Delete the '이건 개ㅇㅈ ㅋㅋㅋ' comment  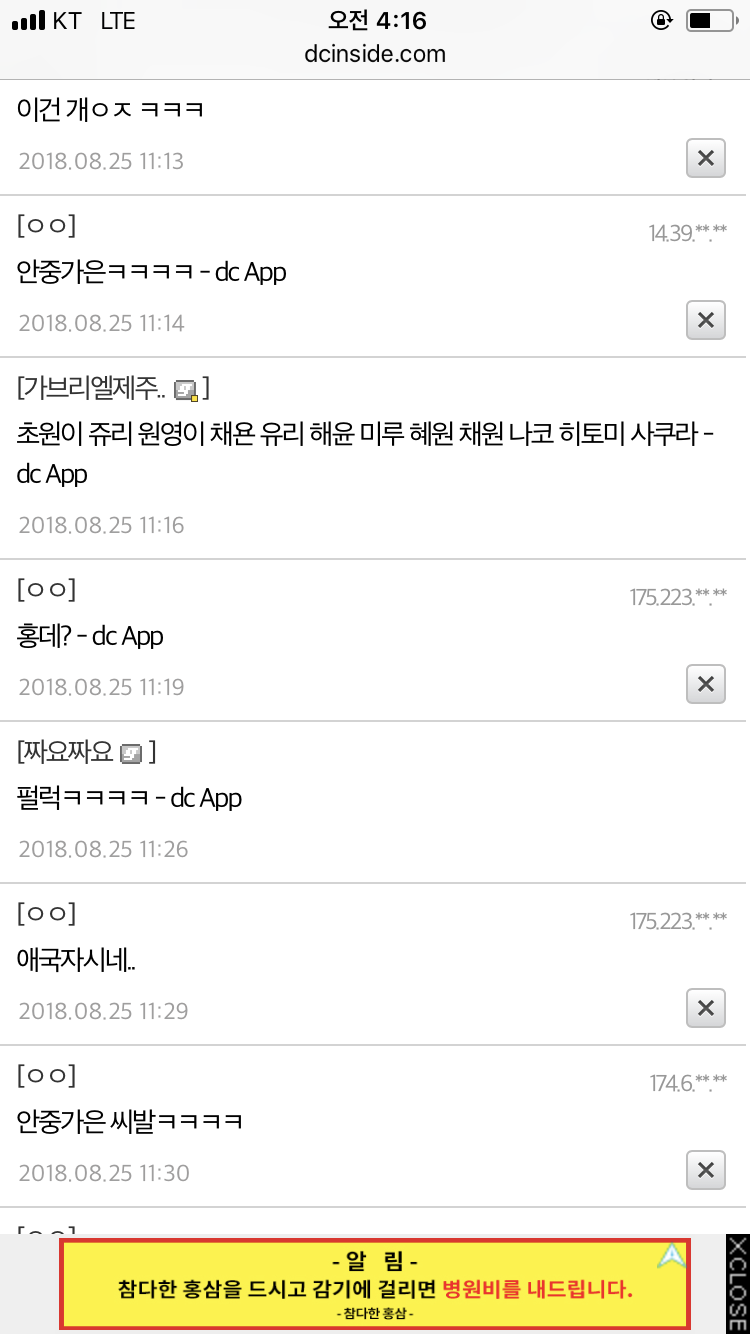tap(705, 158)
